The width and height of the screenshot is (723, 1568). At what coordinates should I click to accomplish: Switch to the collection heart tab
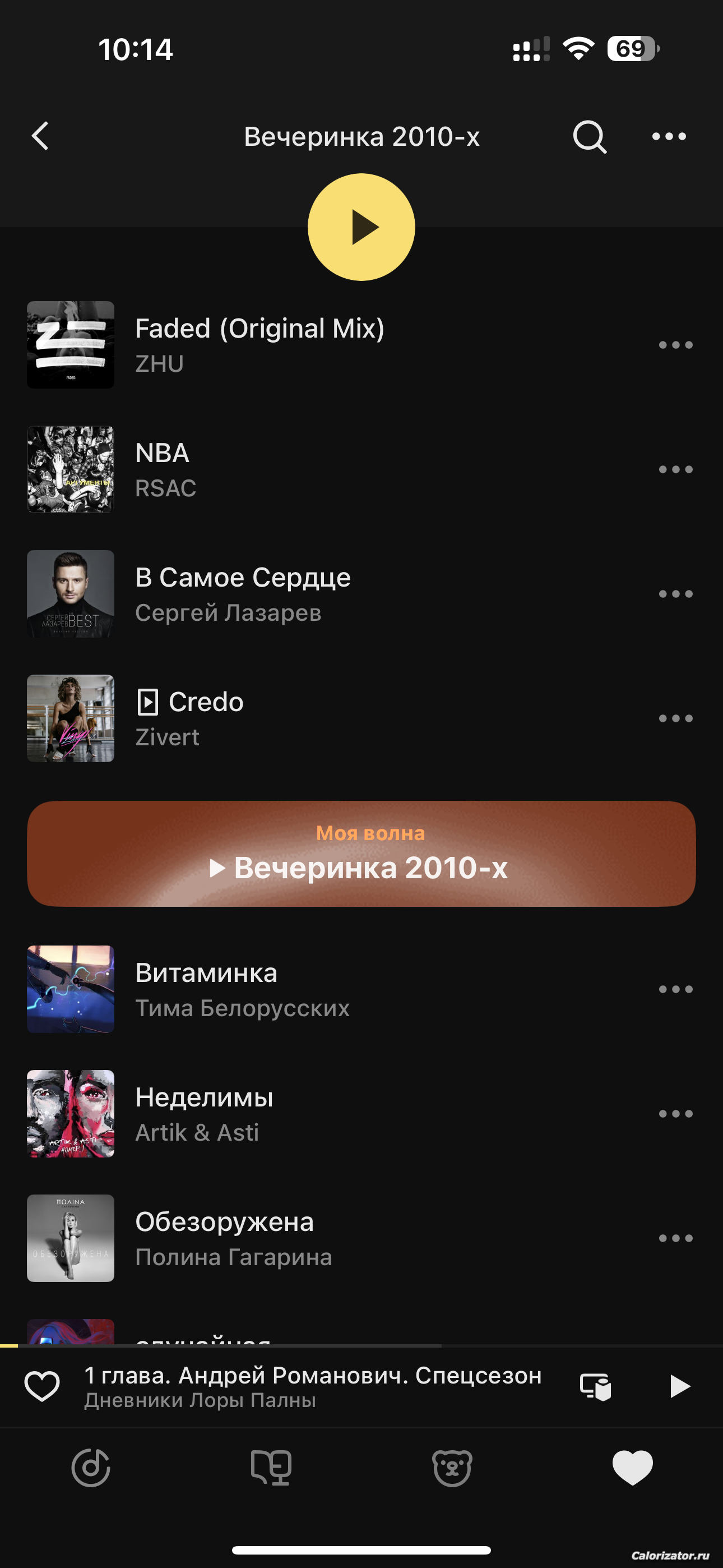coord(632,1468)
